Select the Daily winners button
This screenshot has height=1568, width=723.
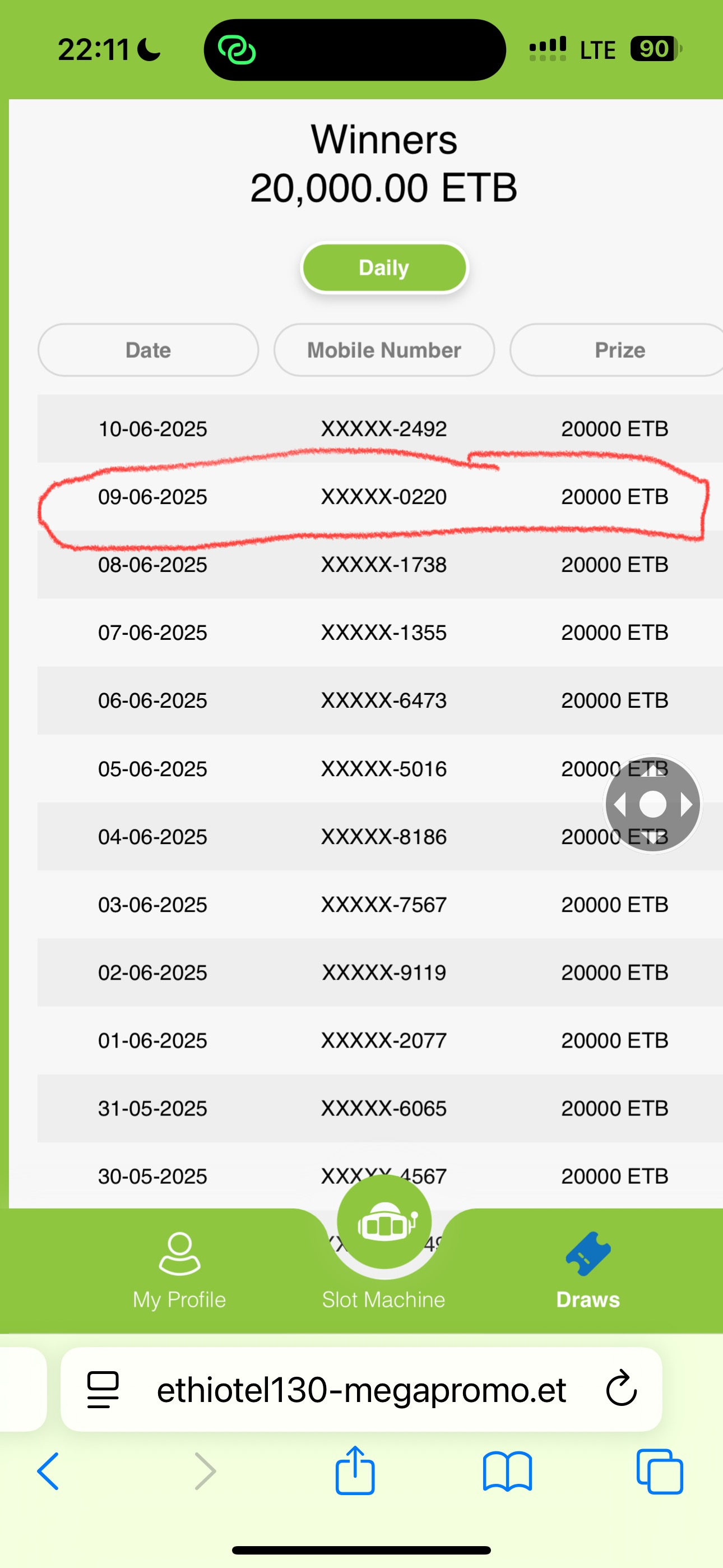point(384,268)
